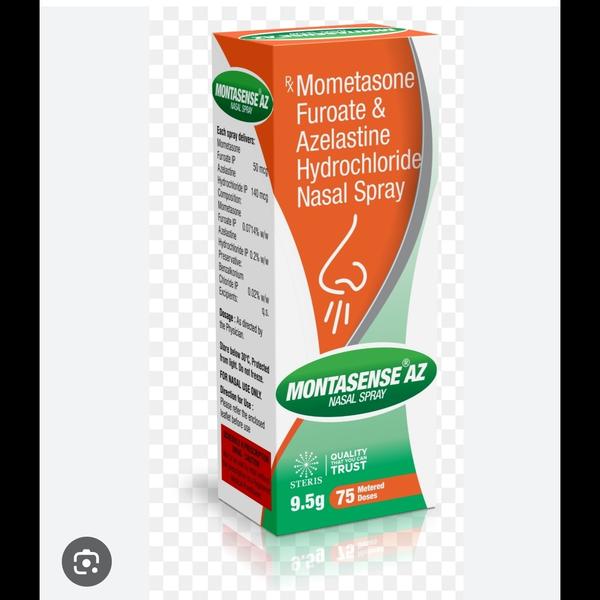Search this image with Google Lens
The height and width of the screenshot is (600, 600).
[x=86, y=561]
